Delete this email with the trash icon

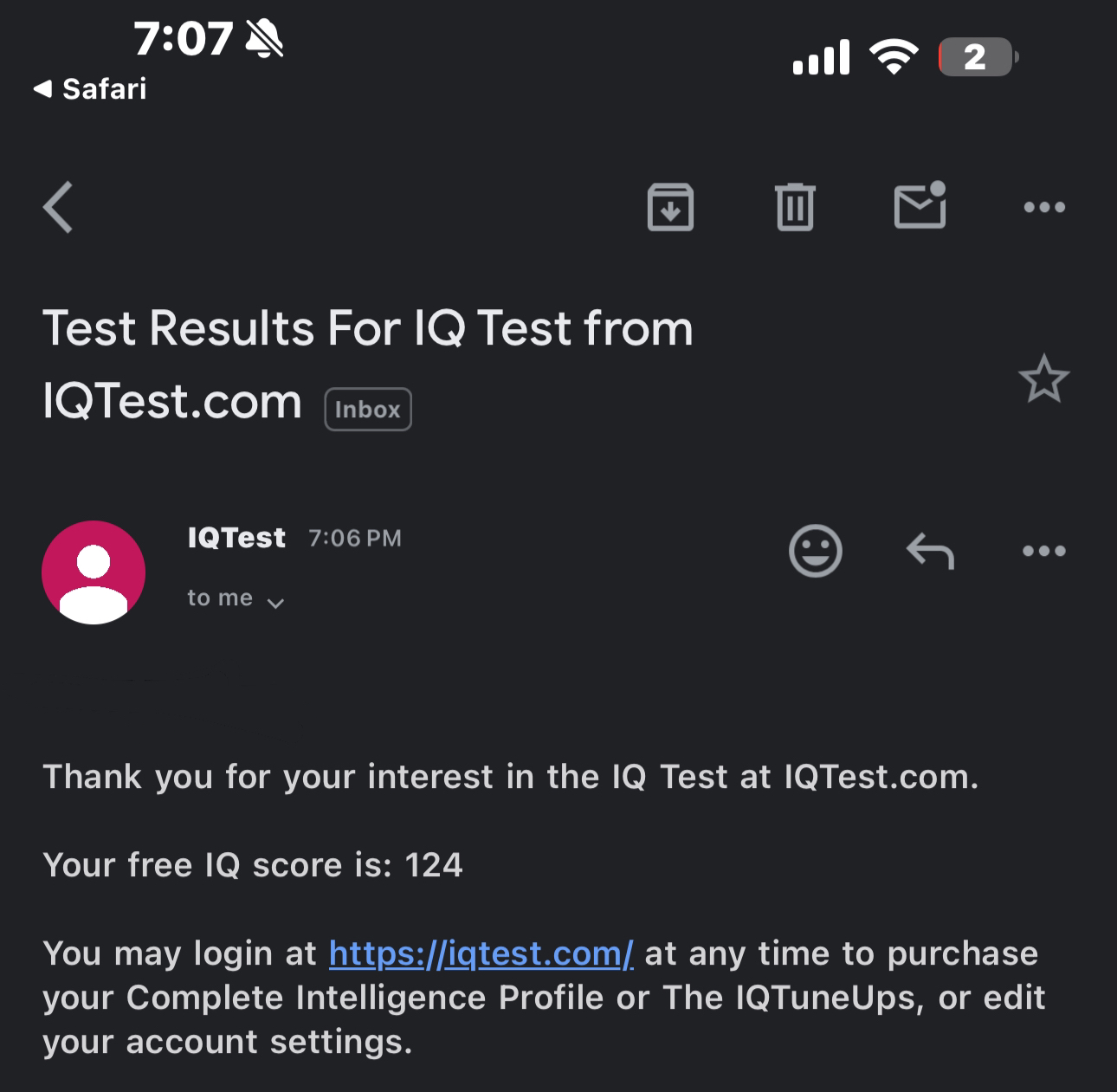point(795,208)
